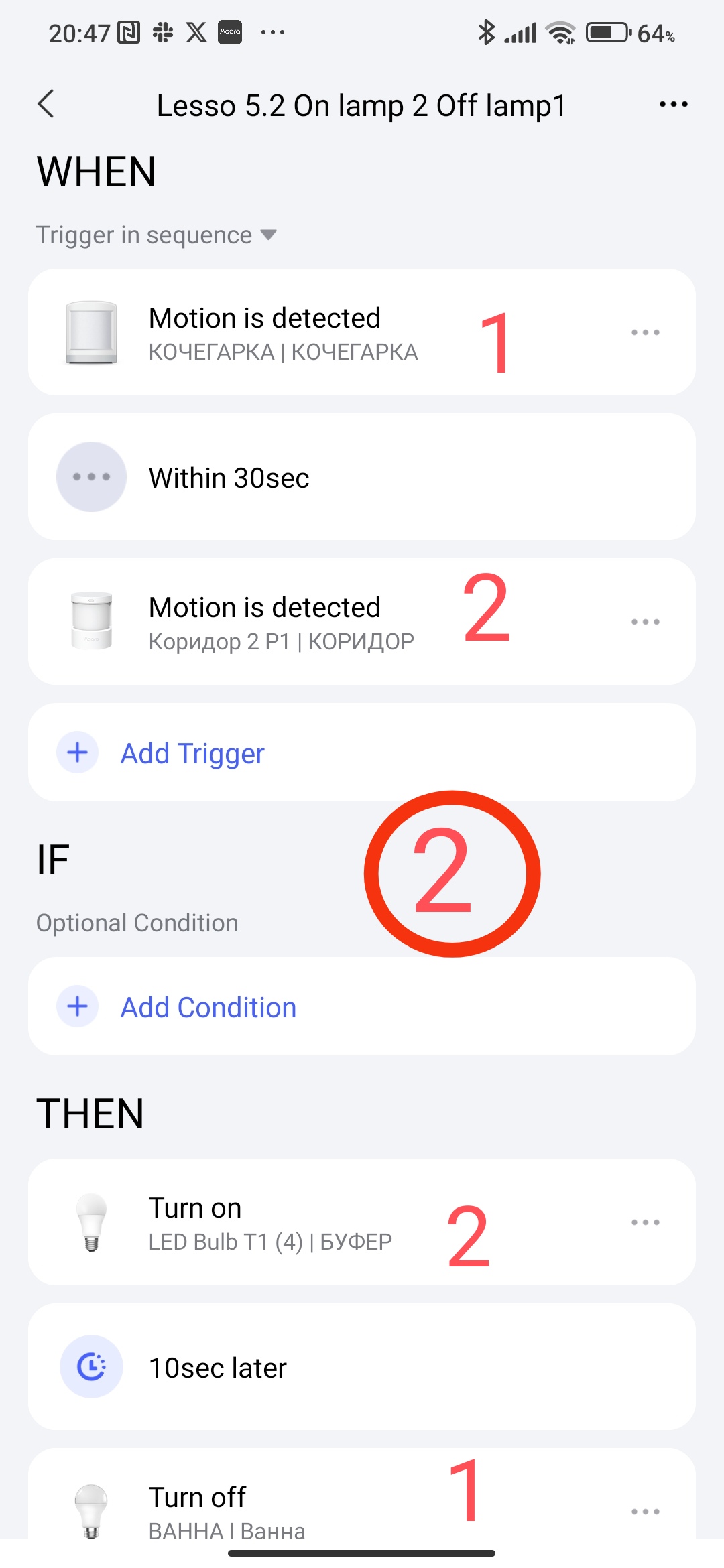Open the КОЧЕГАРКА motion detected trigger

(282, 332)
